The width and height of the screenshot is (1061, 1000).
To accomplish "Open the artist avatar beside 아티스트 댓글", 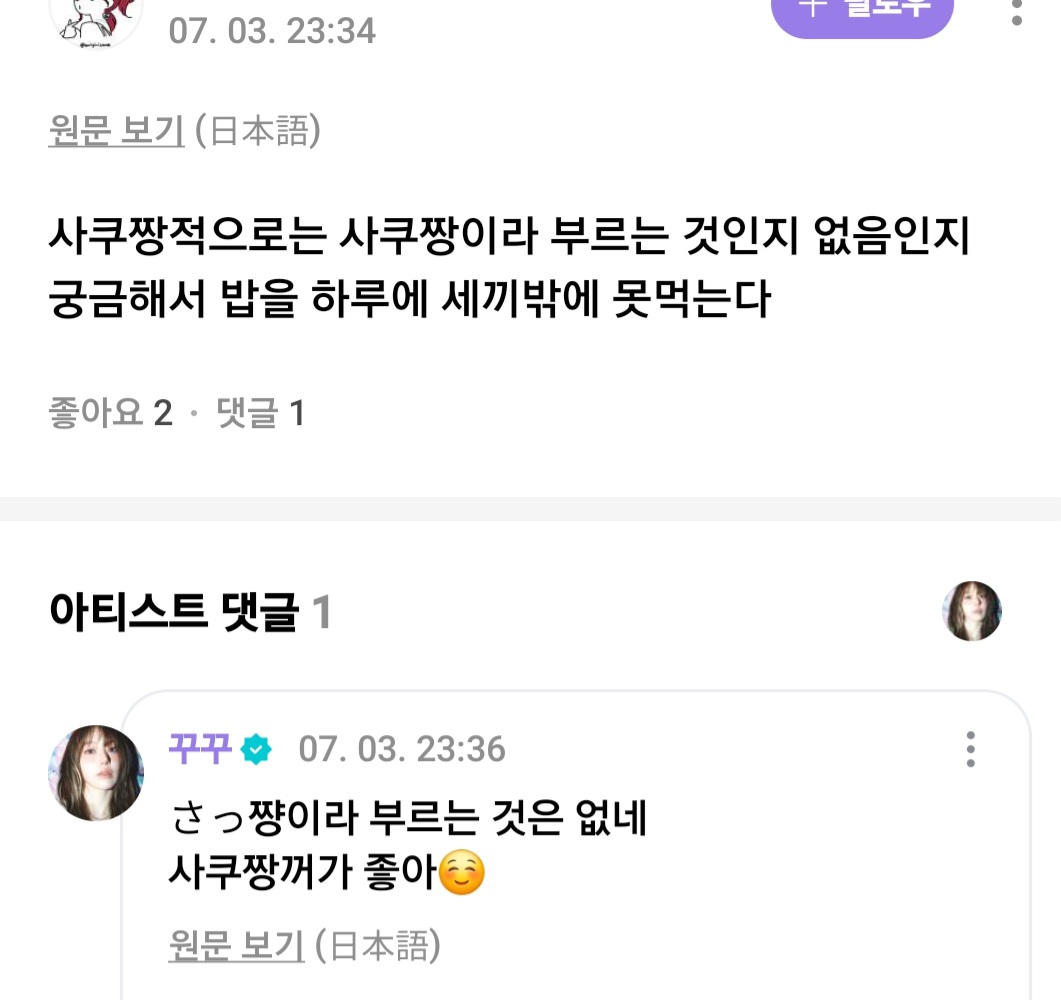I will tap(972, 611).
